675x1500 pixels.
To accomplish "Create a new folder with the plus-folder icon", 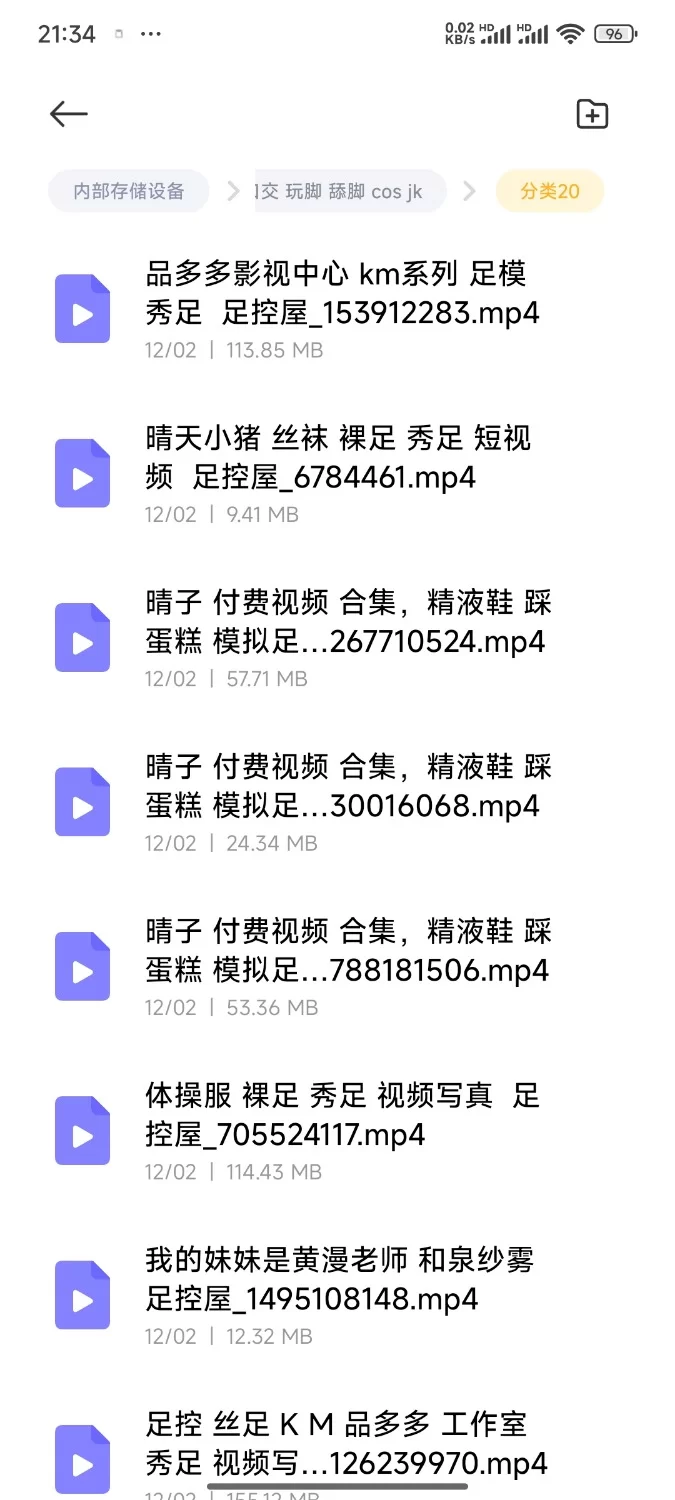I will (x=592, y=114).
